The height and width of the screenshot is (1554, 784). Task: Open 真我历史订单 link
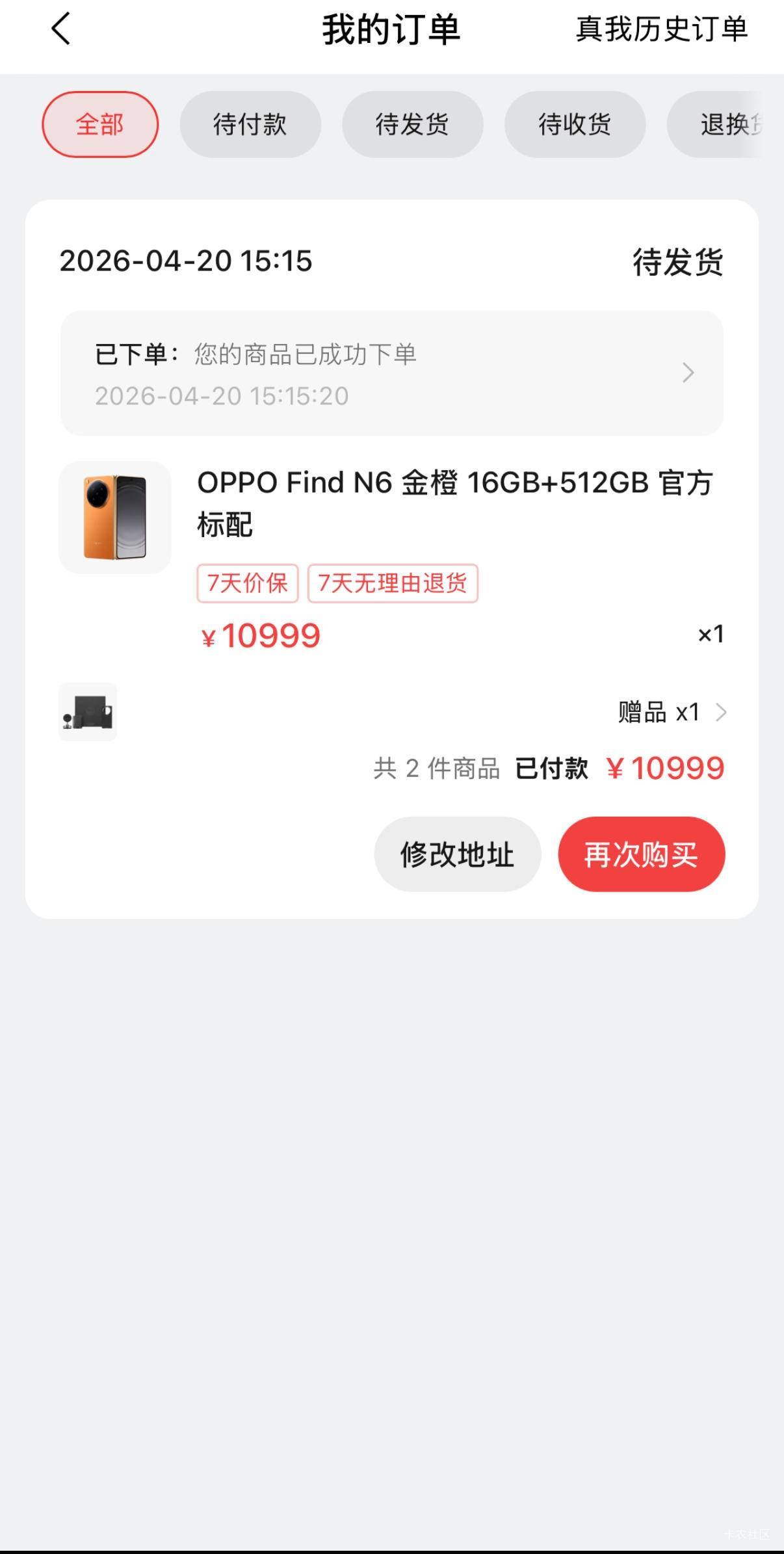point(661,29)
